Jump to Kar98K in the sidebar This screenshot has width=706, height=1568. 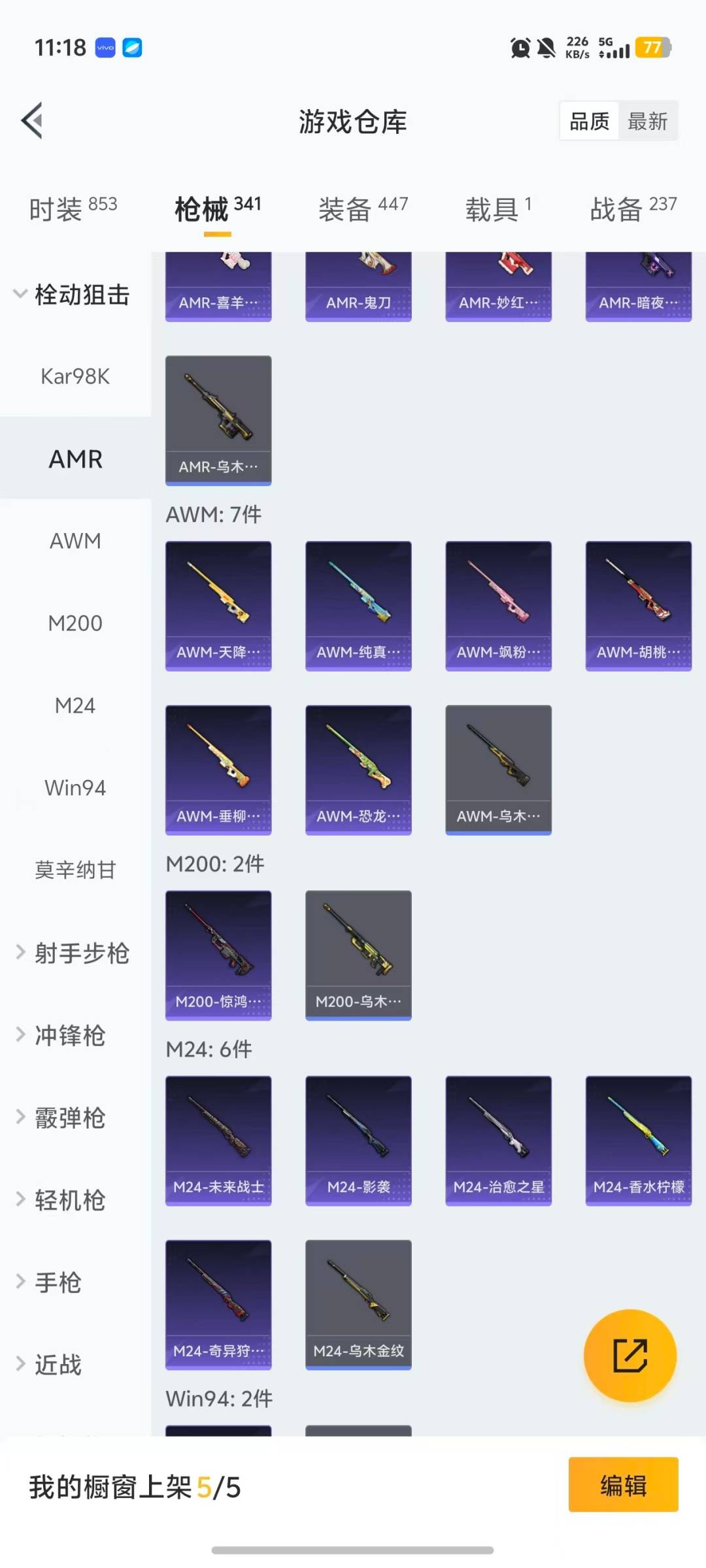click(75, 376)
